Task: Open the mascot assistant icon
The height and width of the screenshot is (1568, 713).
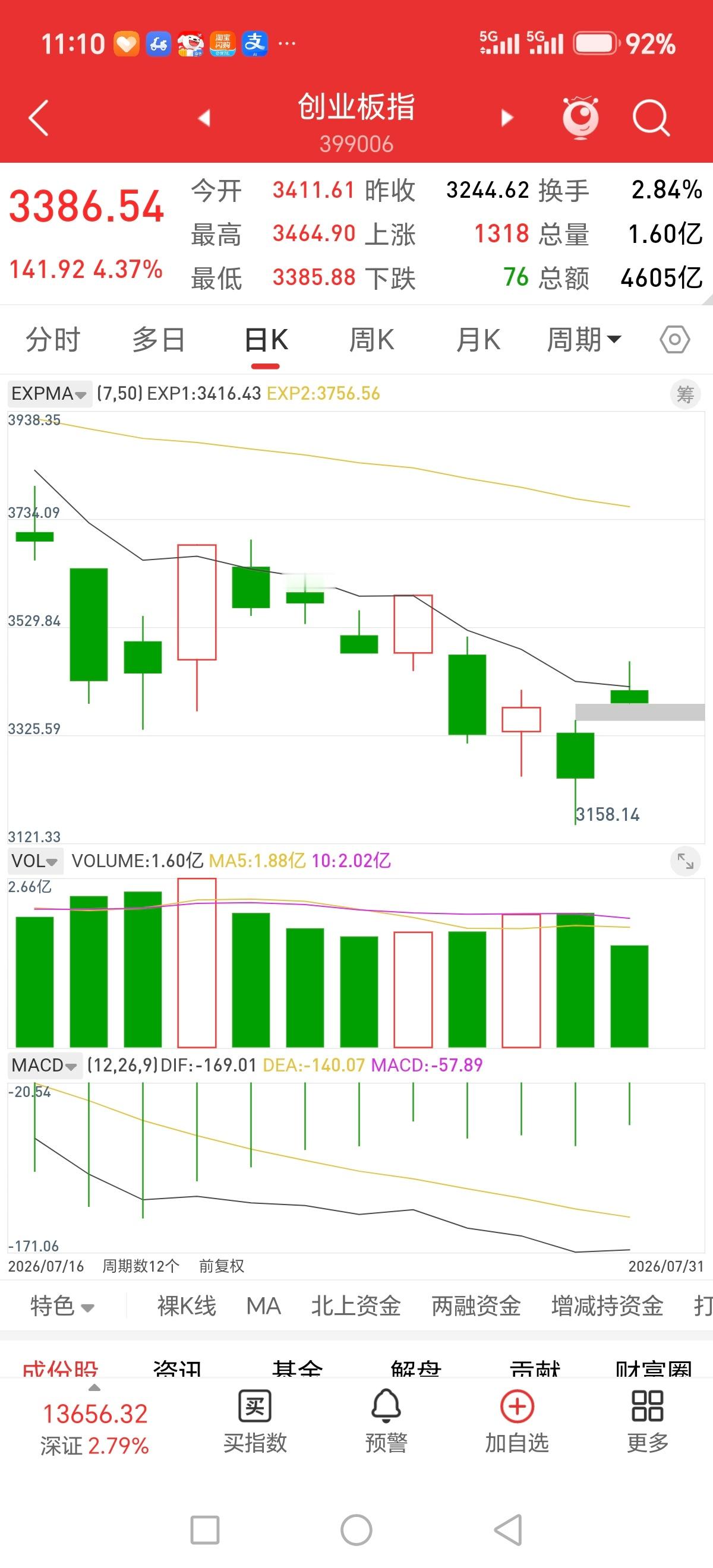Action: 581,117
